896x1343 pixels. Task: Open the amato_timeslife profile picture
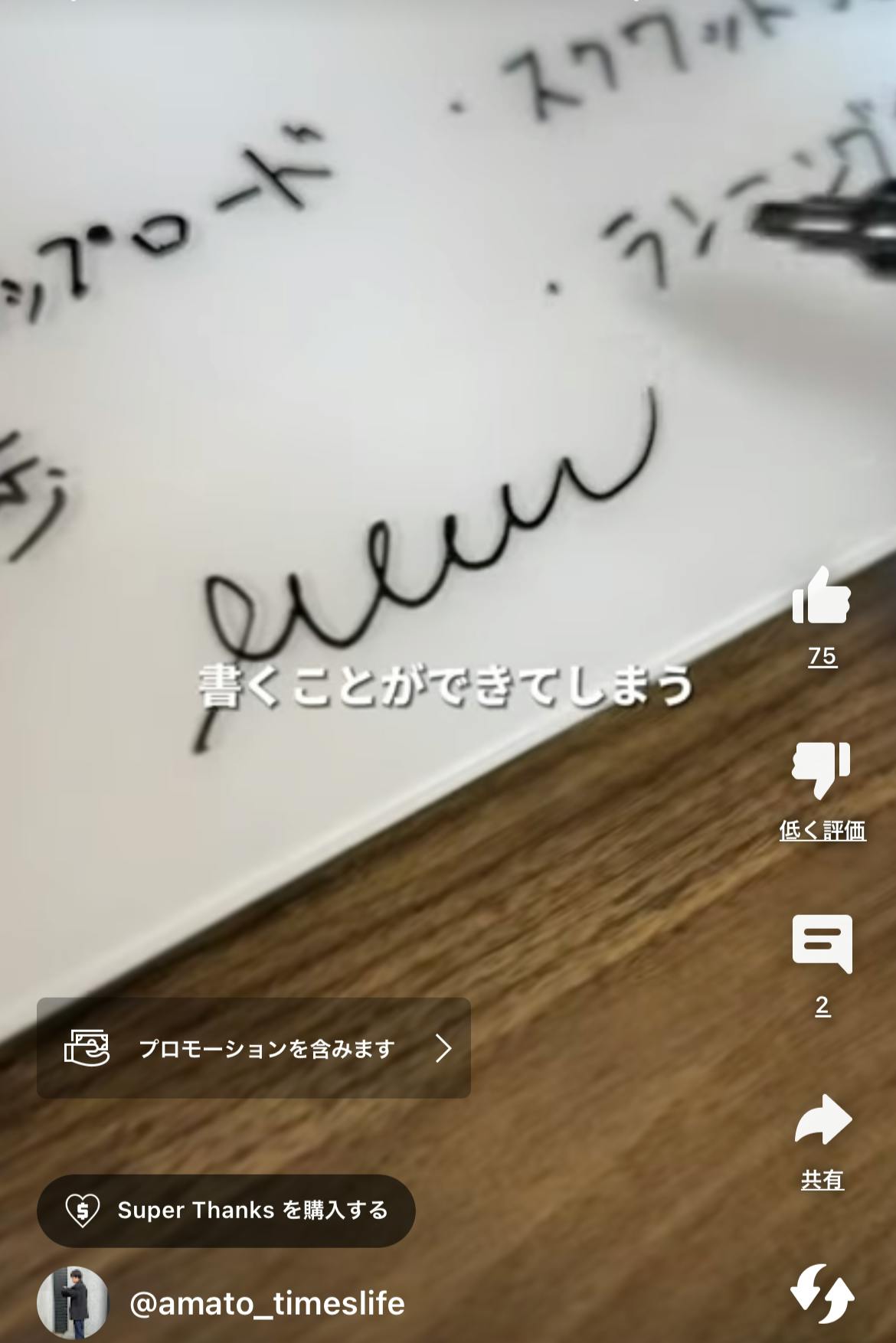[73, 1302]
